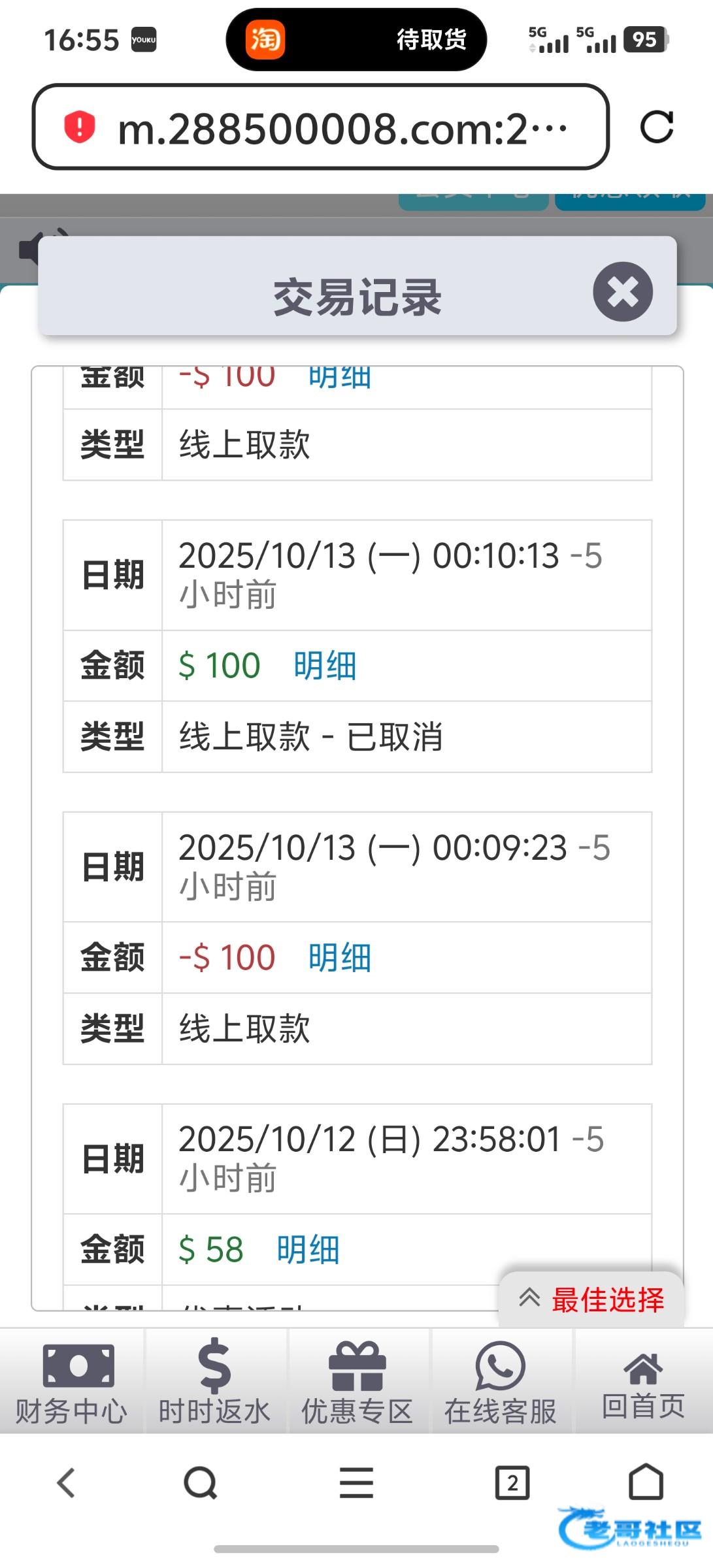Open 明细 for the 00:09:23 withdrawal
713x1568 pixels.
[x=340, y=958]
